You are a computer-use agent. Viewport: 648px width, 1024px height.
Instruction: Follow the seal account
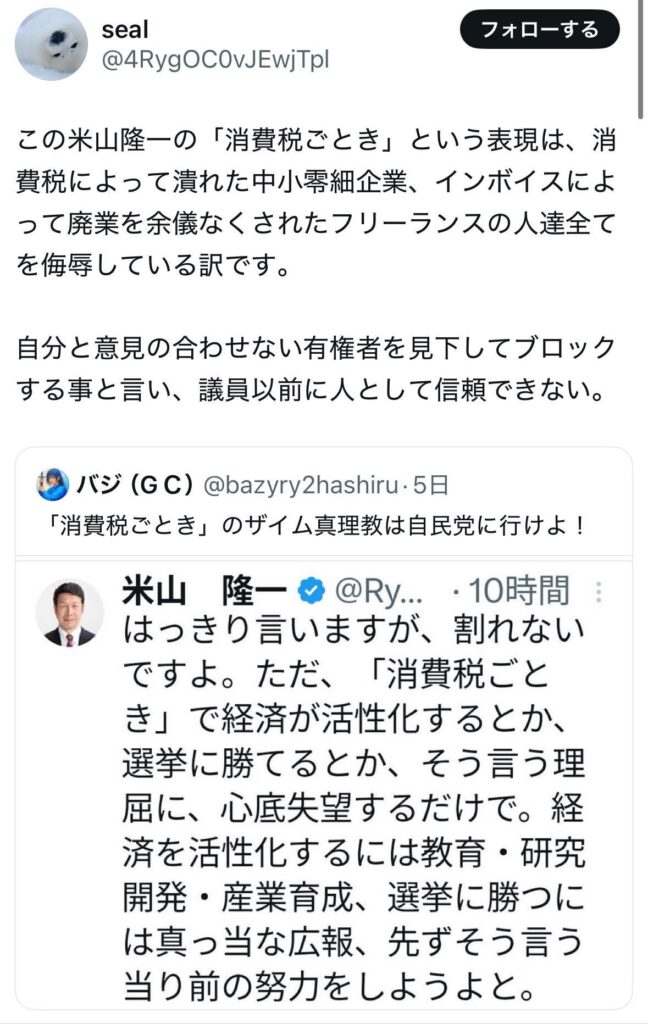pyautogui.click(x=539, y=30)
